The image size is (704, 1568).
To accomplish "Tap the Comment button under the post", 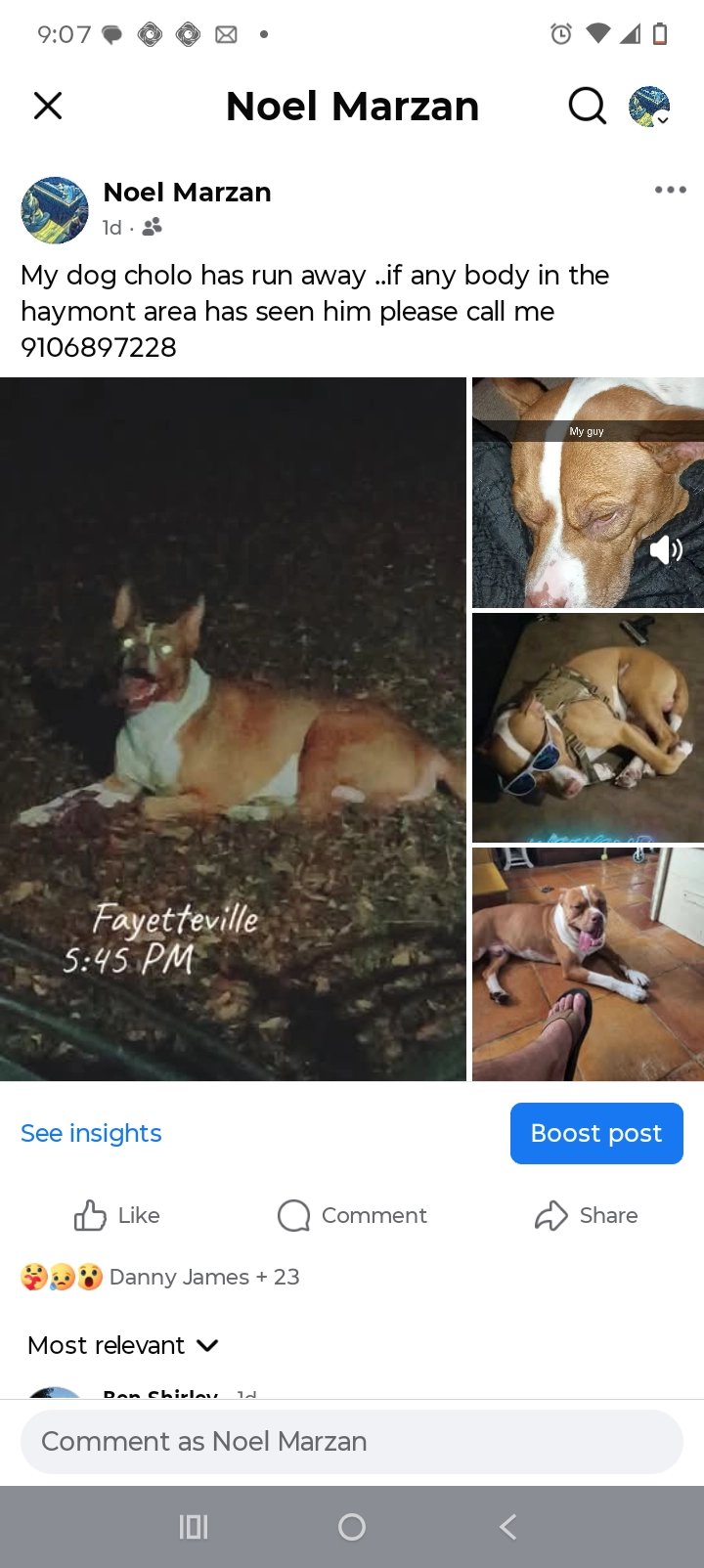I will pyautogui.click(x=353, y=1215).
